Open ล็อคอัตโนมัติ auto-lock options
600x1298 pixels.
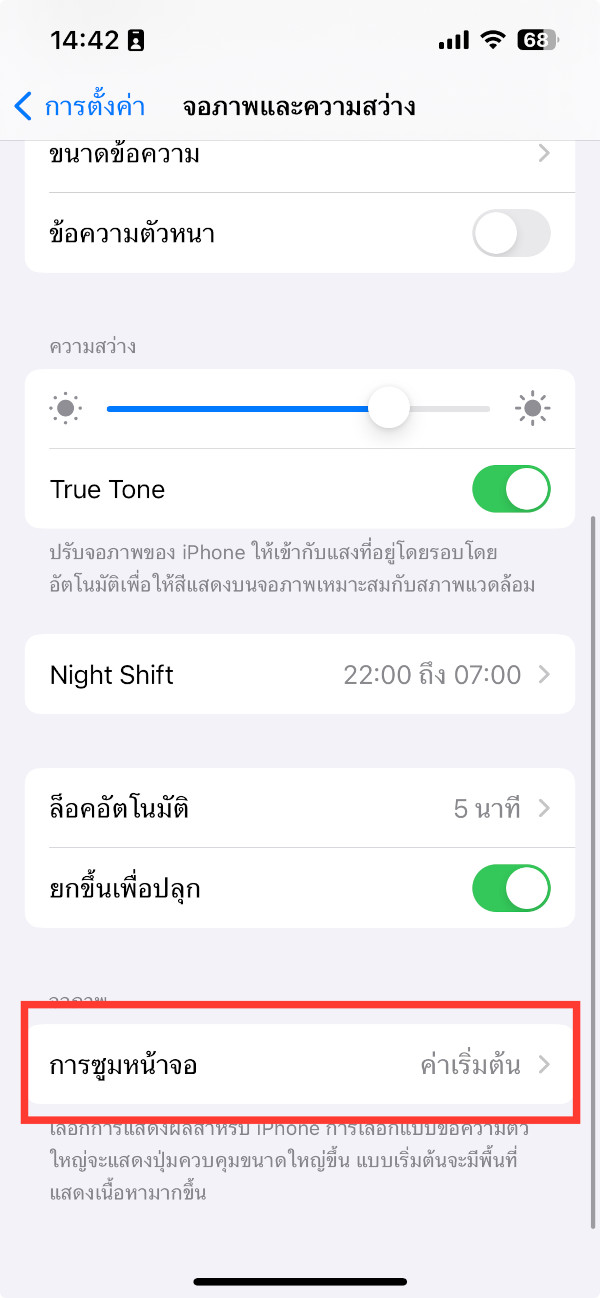tap(300, 808)
